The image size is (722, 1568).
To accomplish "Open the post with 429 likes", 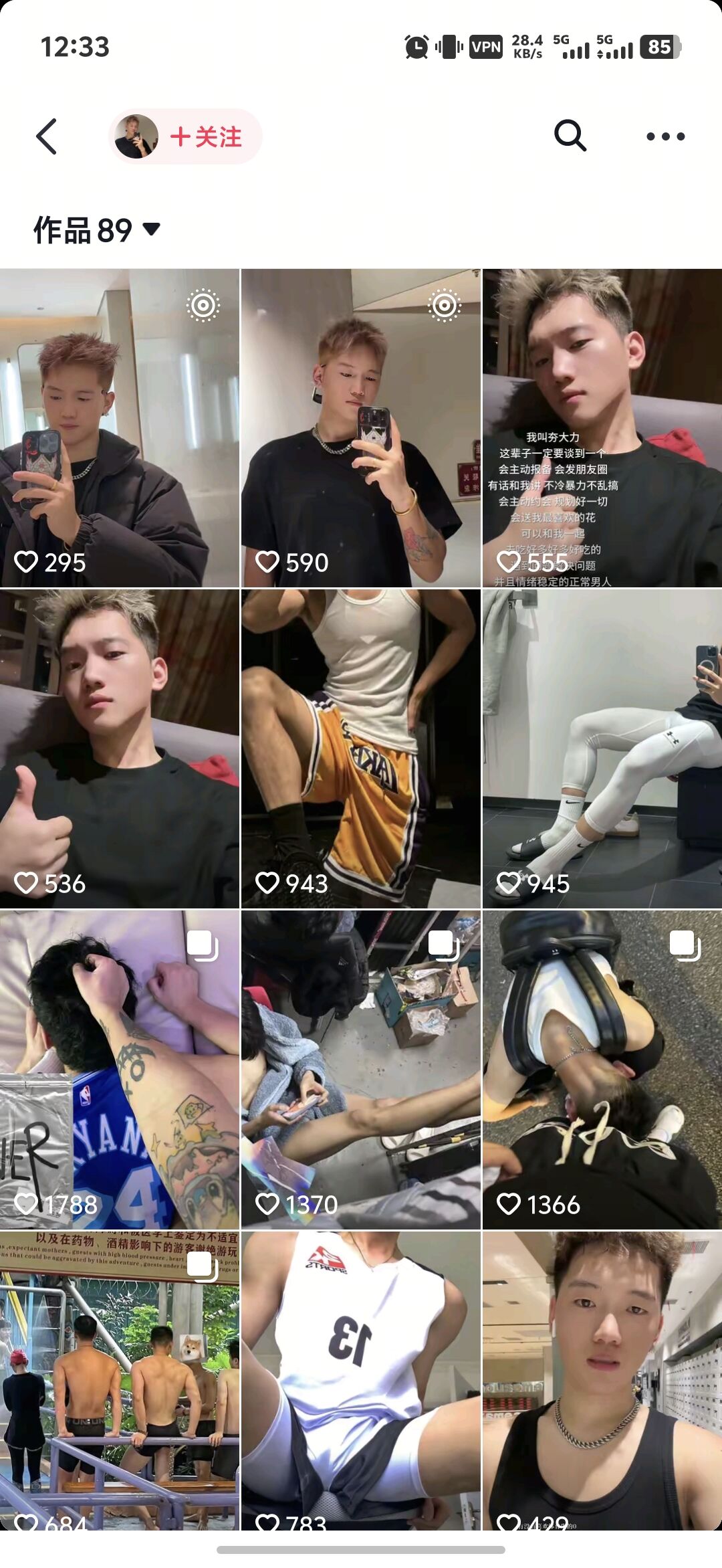I will (x=602, y=1381).
